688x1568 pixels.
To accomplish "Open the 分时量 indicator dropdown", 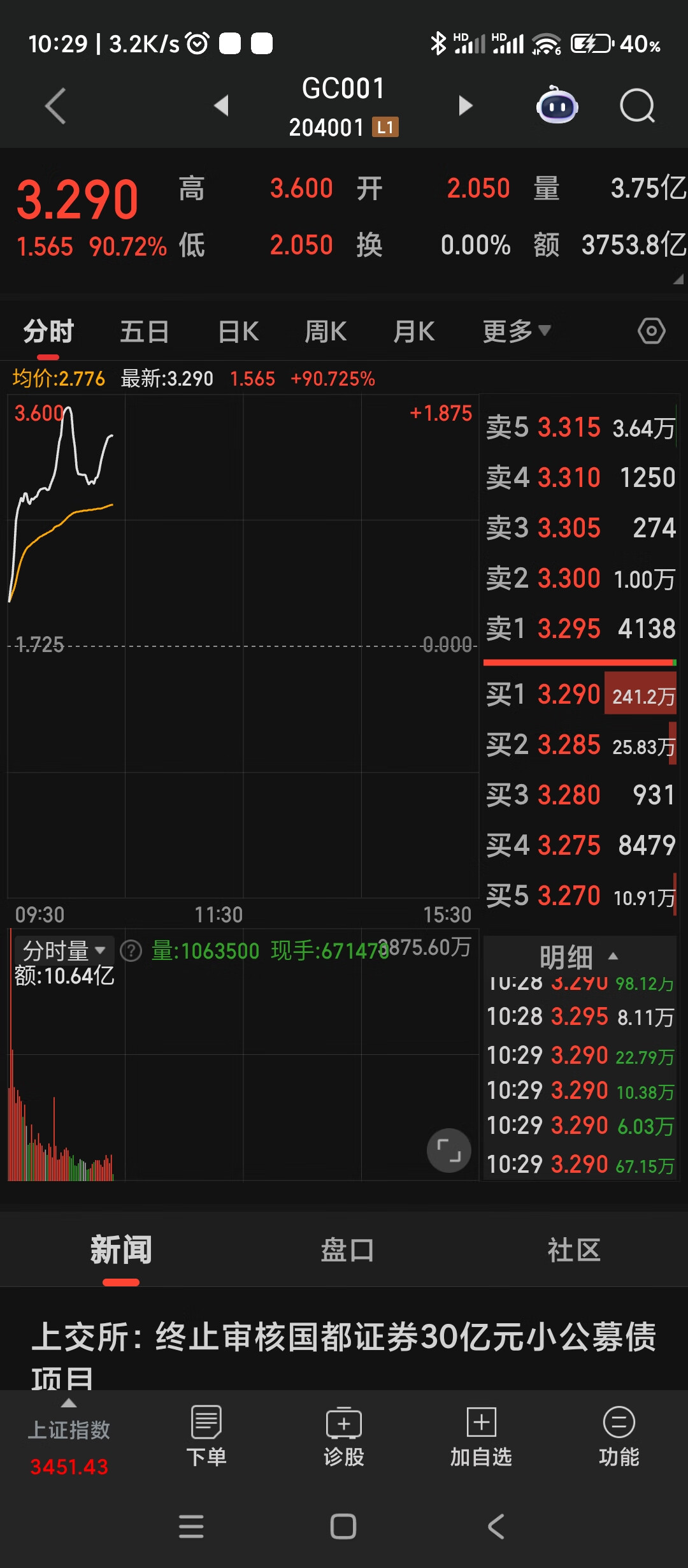I will tap(64, 950).
